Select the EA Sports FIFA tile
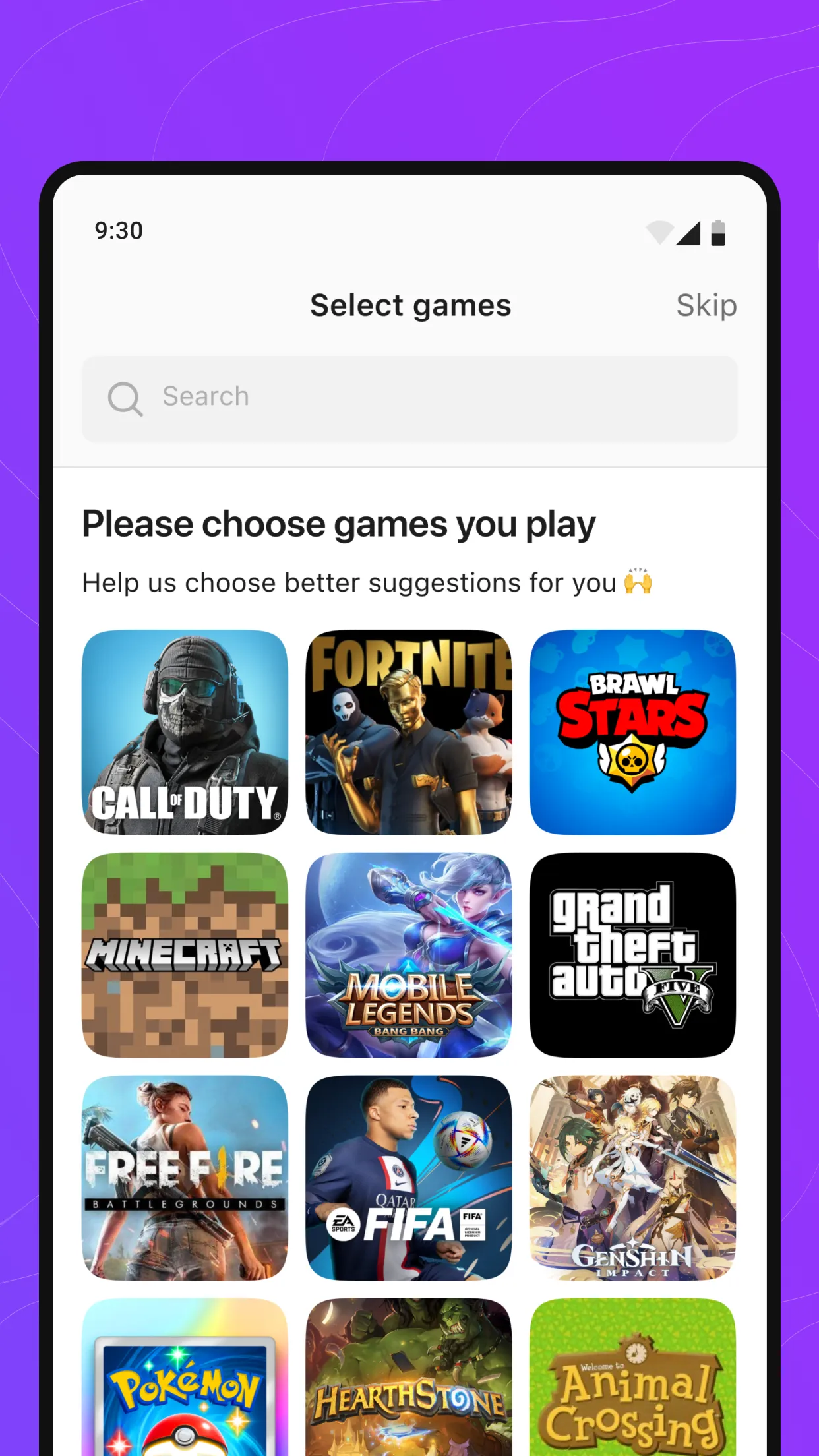 click(409, 1178)
